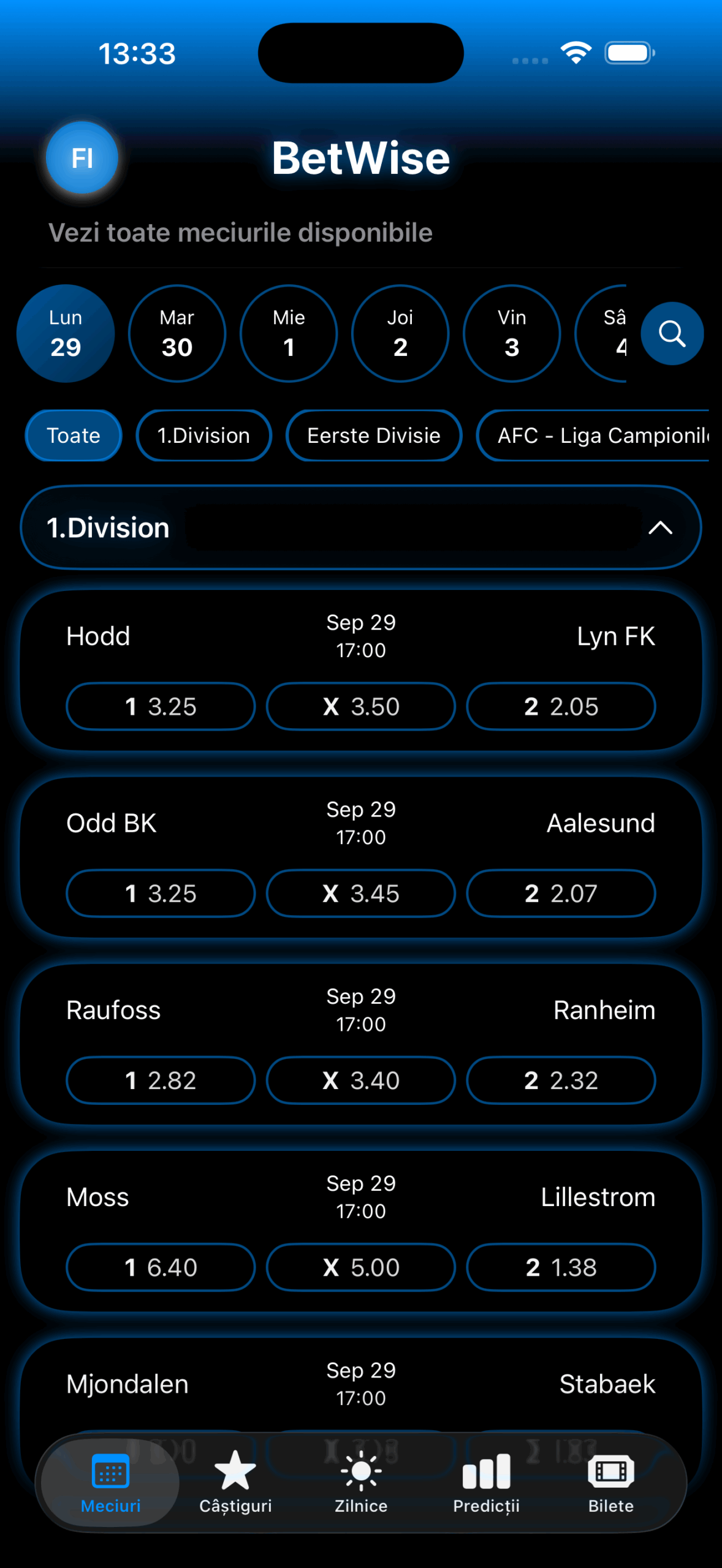The height and width of the screenshot is (1568, 722).
Task: Switch to the Zilnice tab
Action: (x=361, y=1482)
